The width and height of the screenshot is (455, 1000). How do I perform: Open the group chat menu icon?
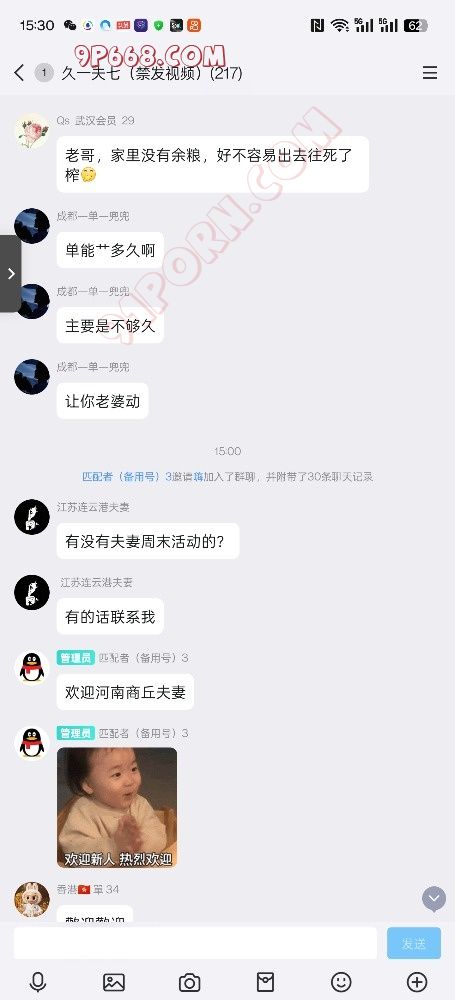pyautogui.click(x=430, y=73)
